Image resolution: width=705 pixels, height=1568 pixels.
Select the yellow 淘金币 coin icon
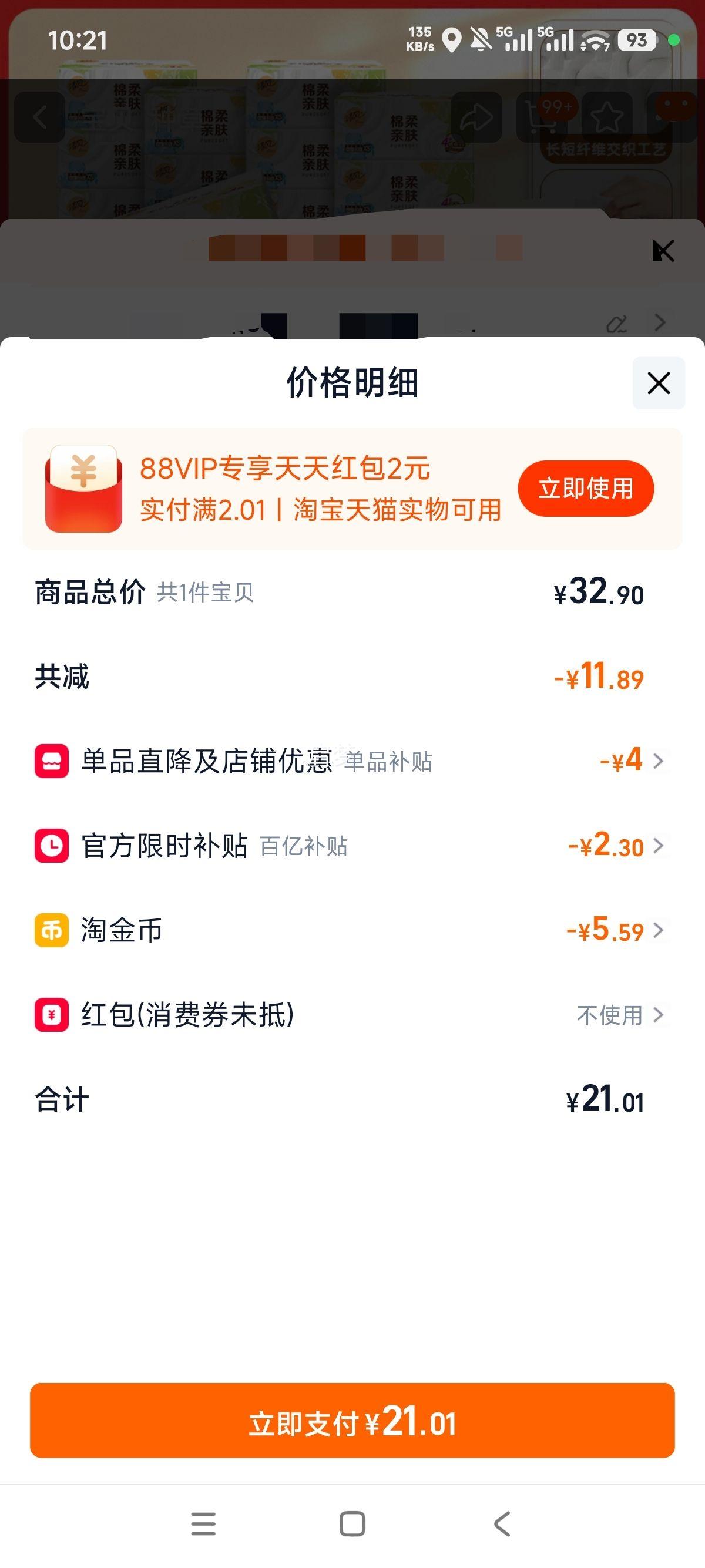click(x=52, y=930)
